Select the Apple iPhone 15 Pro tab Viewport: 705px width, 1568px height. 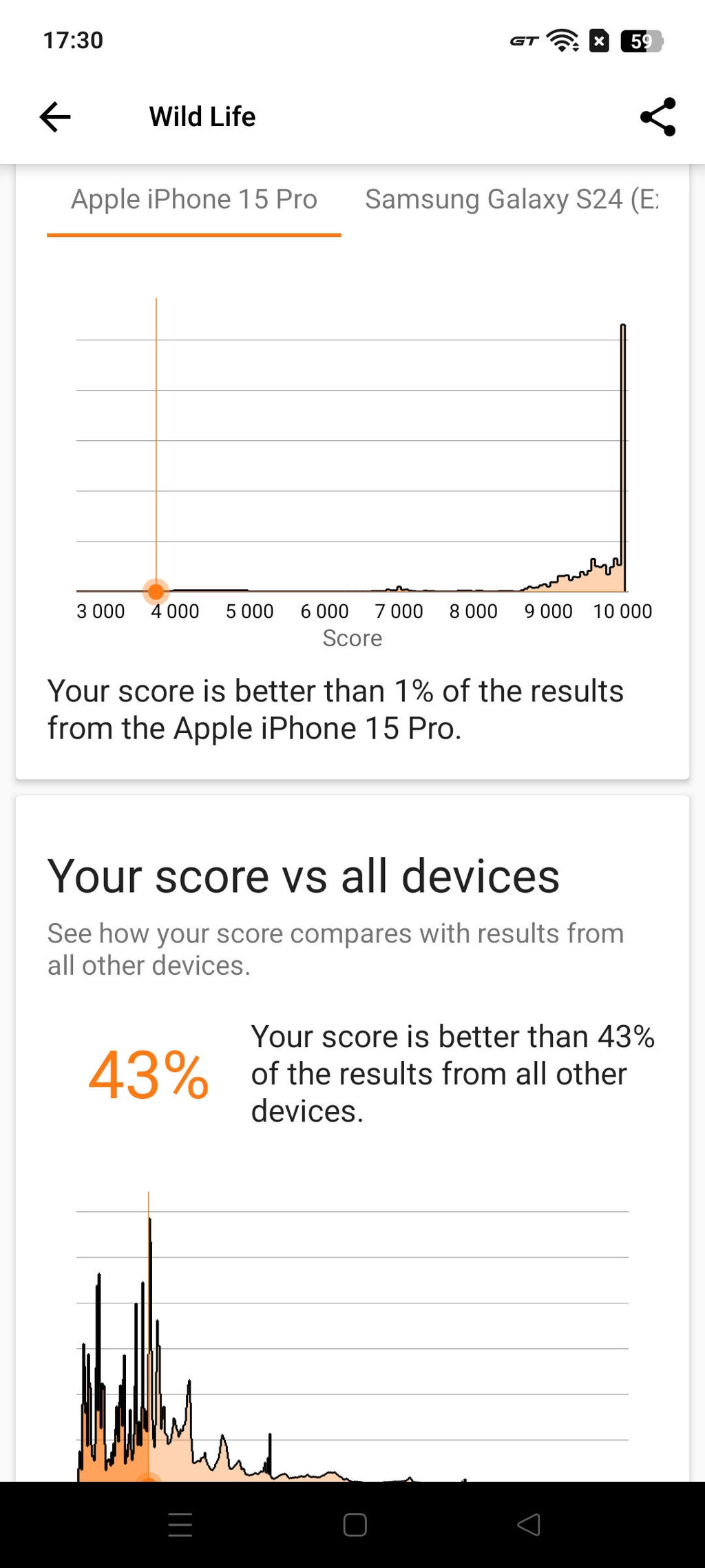click(194, 200)
